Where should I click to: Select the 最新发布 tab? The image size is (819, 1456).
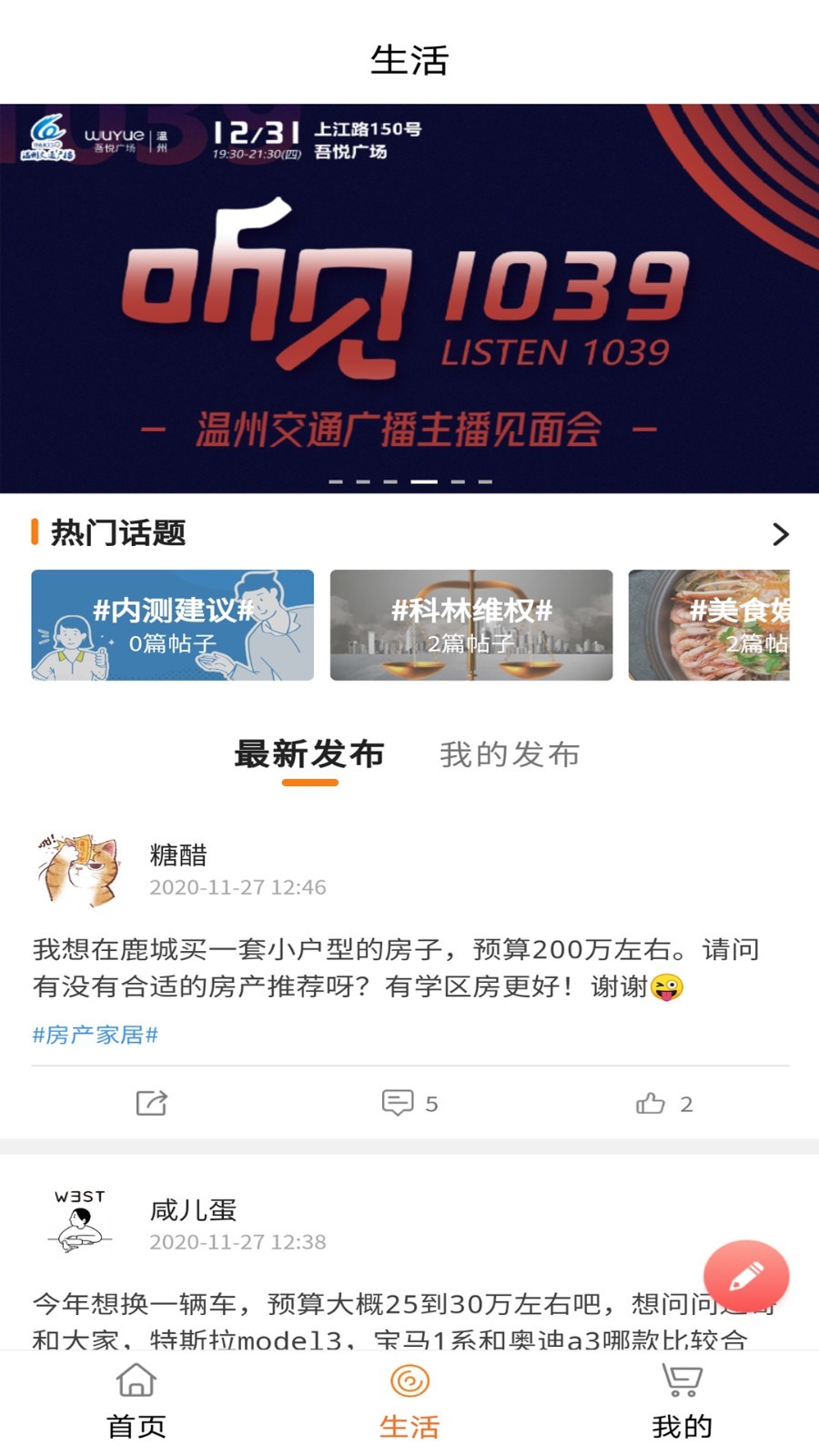[x=309, y=754]
